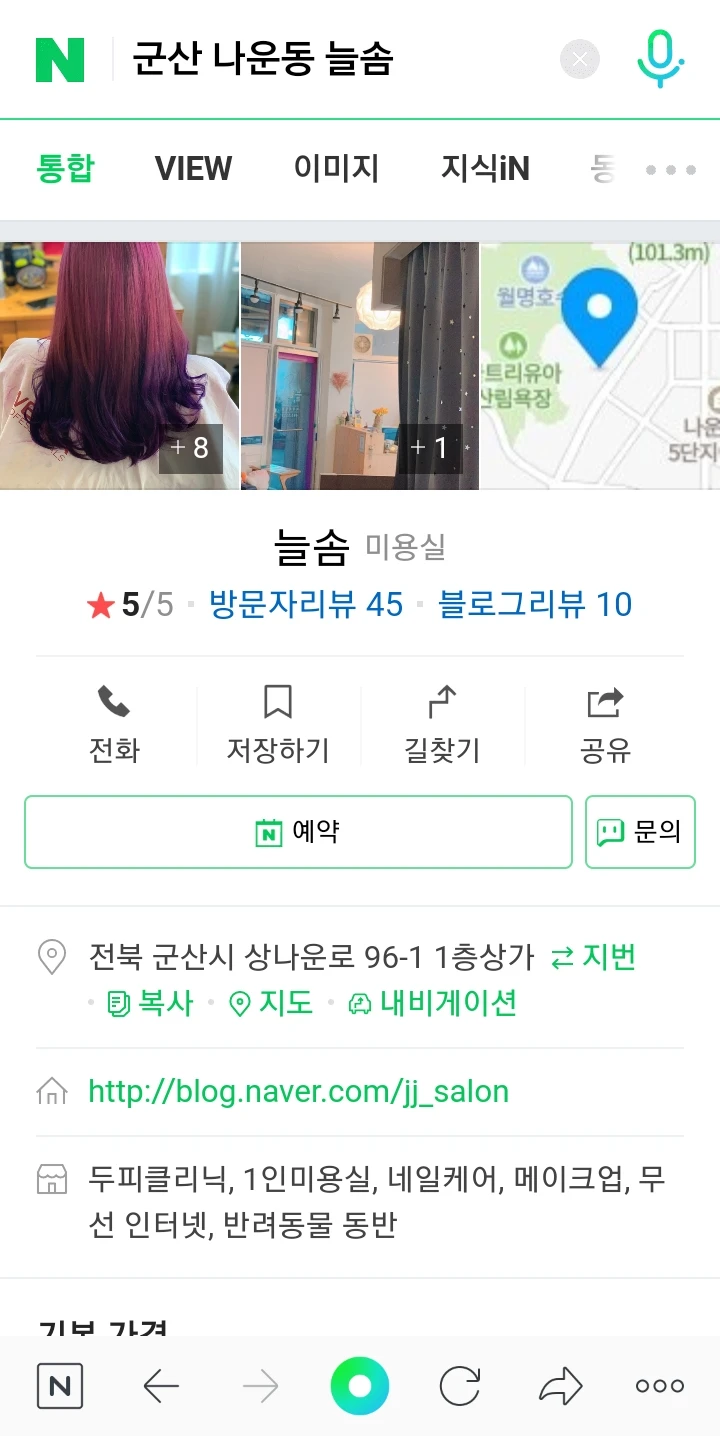Open the blog.naver.com/jj_salon link
The image size is (720, 1436).
pyautogui.click(x=298, y=1091)
